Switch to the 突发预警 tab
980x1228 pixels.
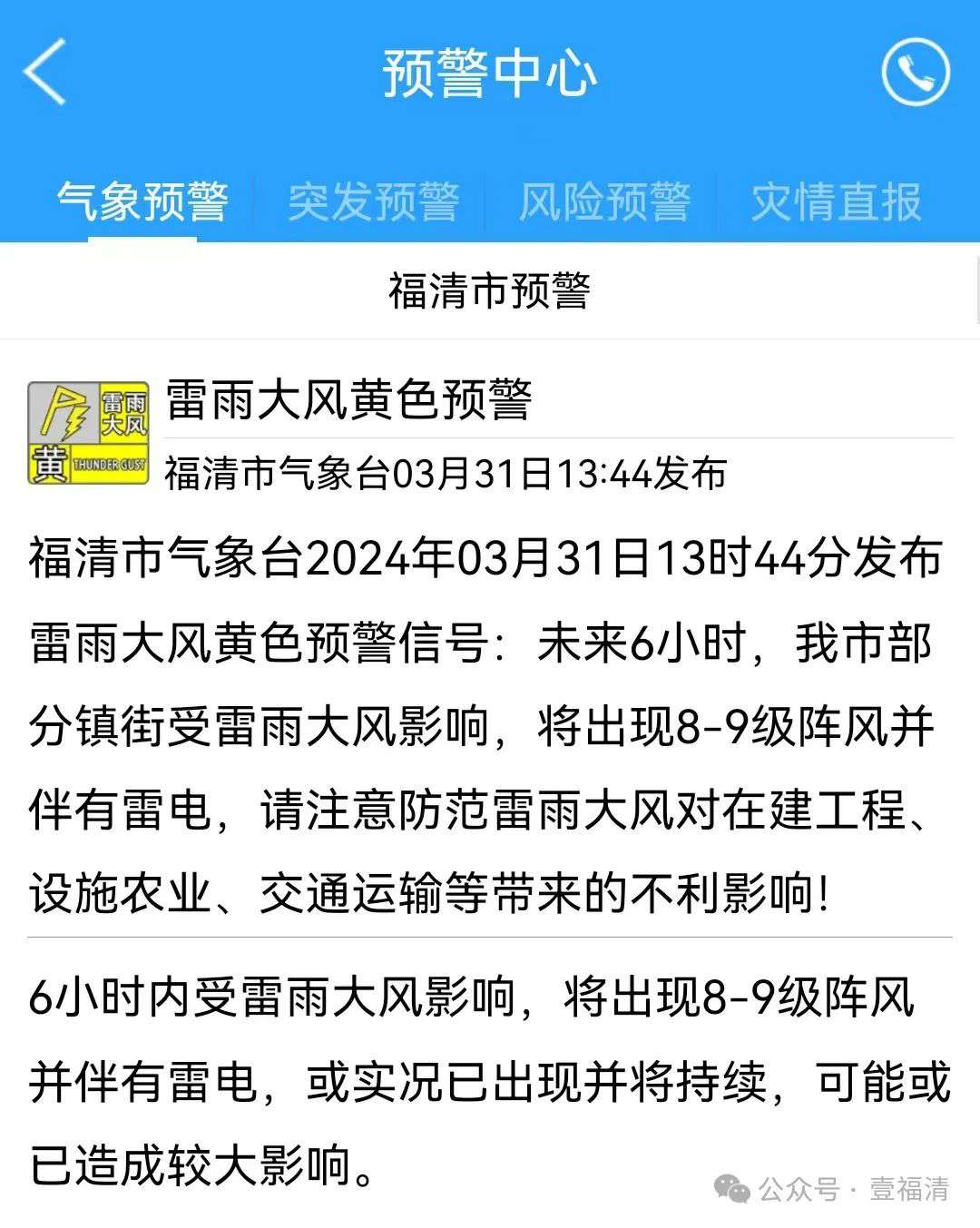click(374, 201)
